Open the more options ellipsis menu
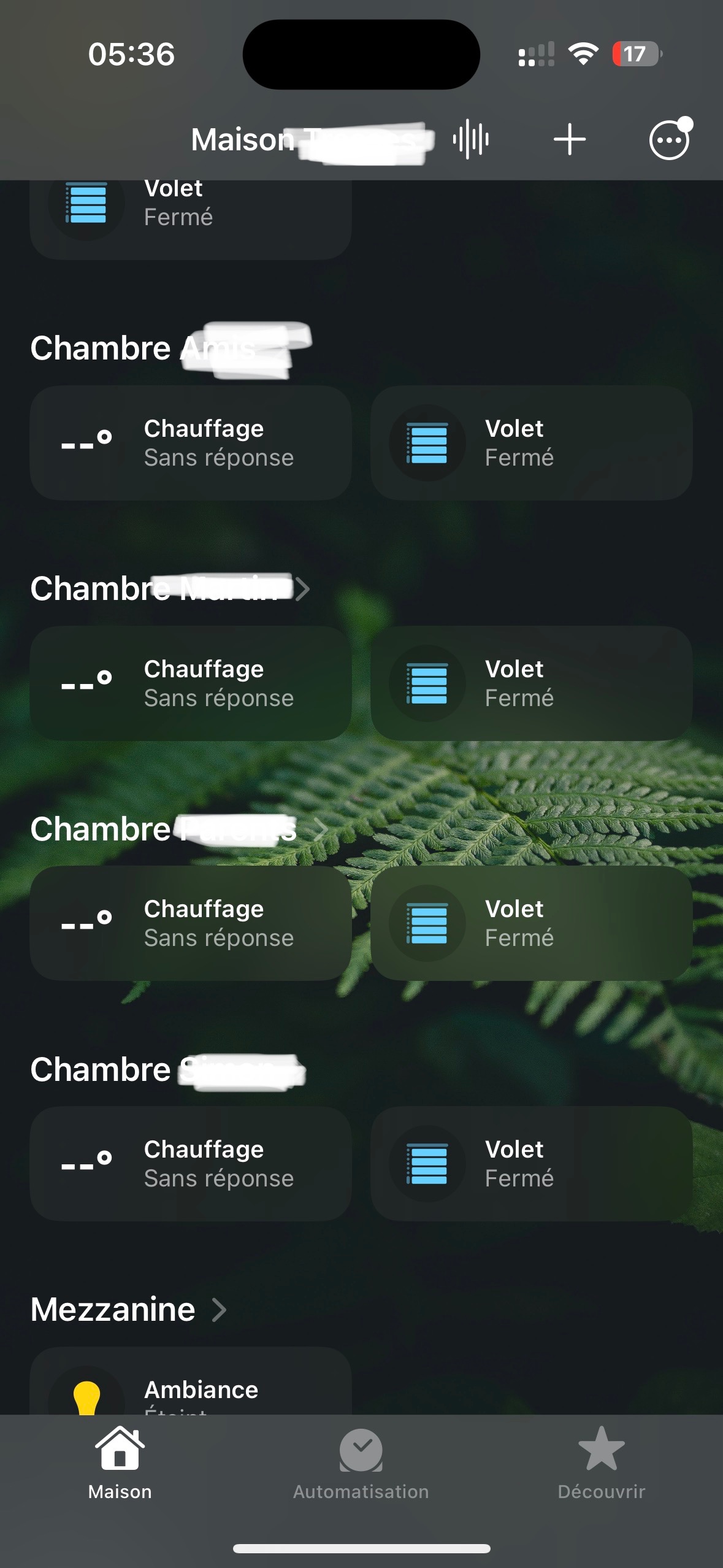The height and width of the screenshot is (1568, 723). click(x=669, y=140)
